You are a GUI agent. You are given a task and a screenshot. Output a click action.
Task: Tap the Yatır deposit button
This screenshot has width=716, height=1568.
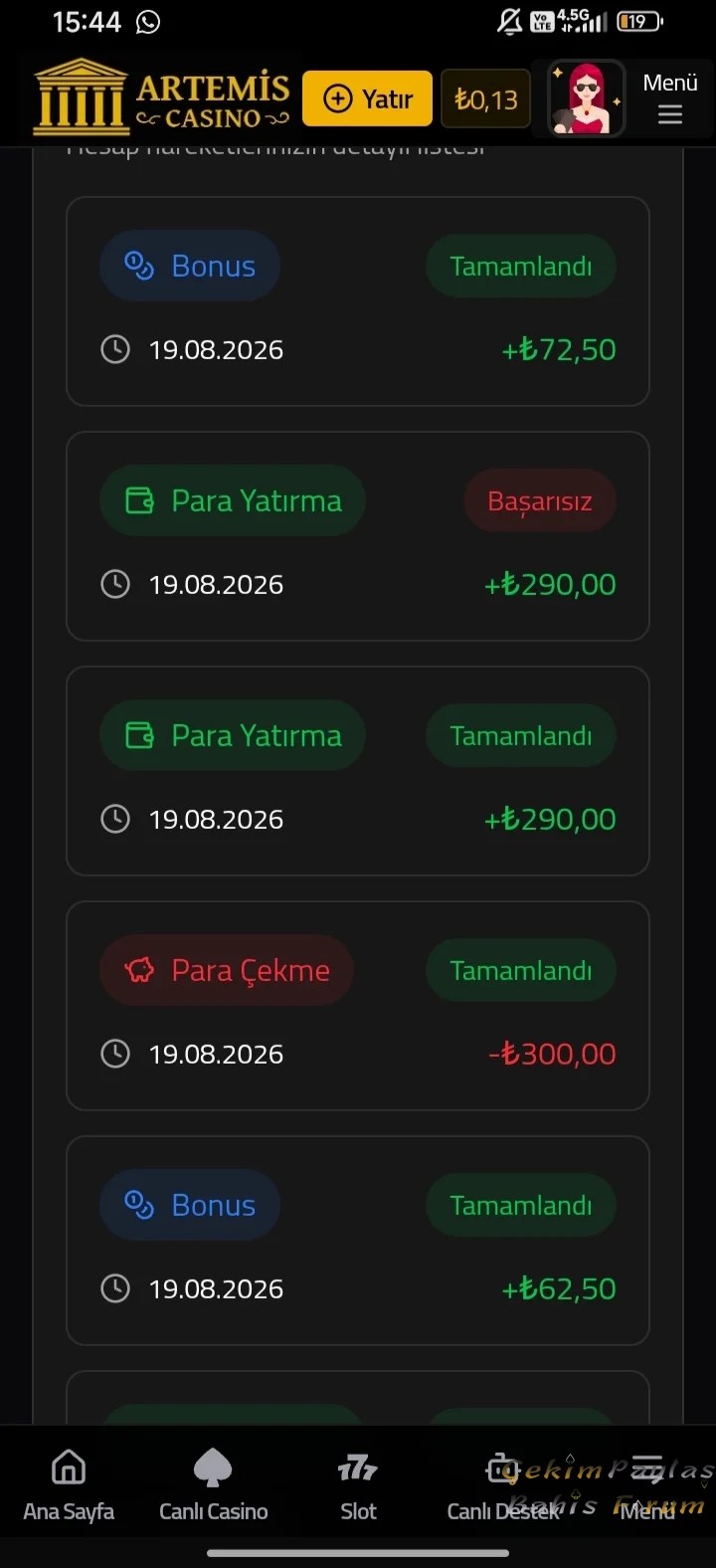(367, 98)
